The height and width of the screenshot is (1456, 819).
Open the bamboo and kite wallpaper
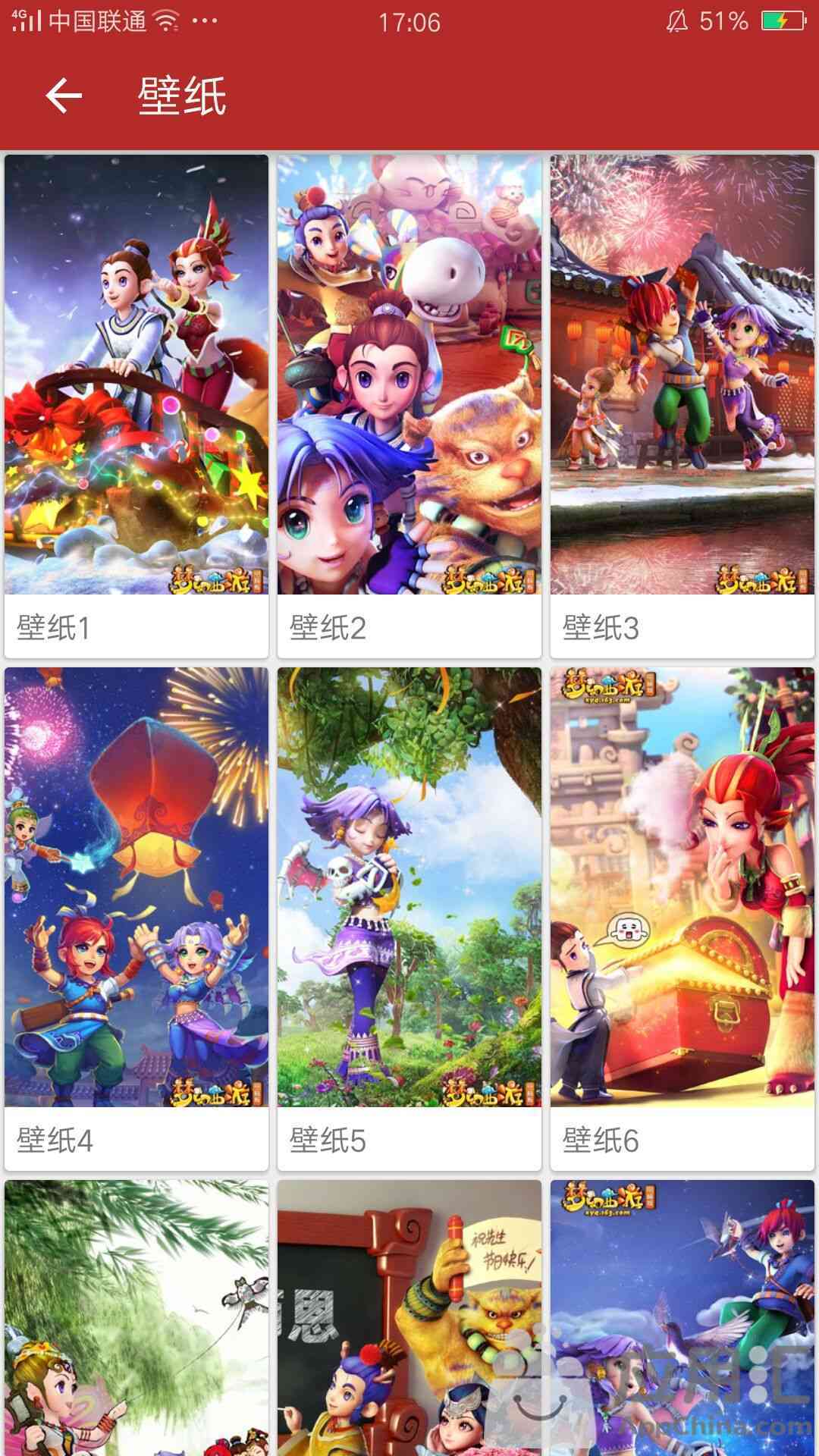(x=136, y=1318)
